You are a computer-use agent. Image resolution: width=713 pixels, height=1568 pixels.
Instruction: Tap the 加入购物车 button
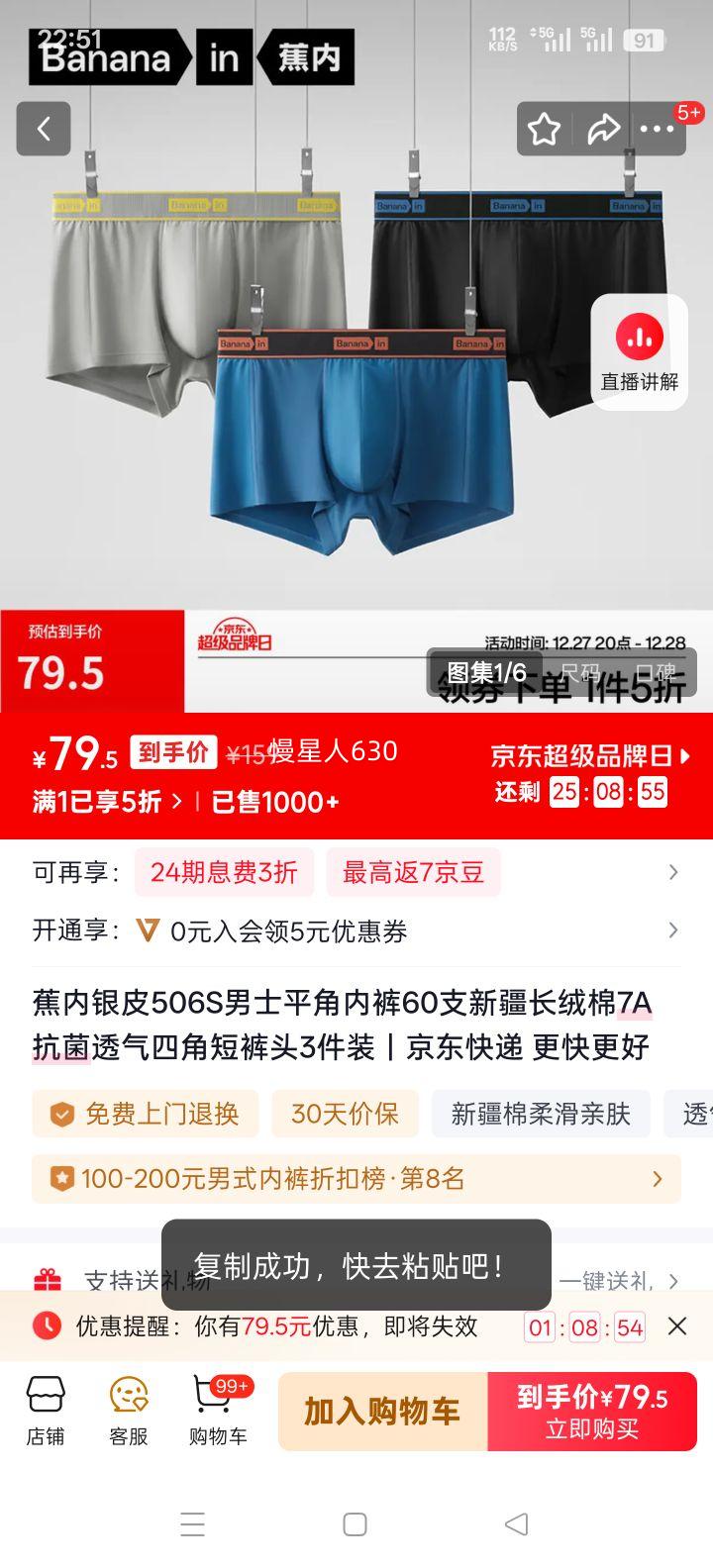pyautogui.click(x=380, y=1411)
